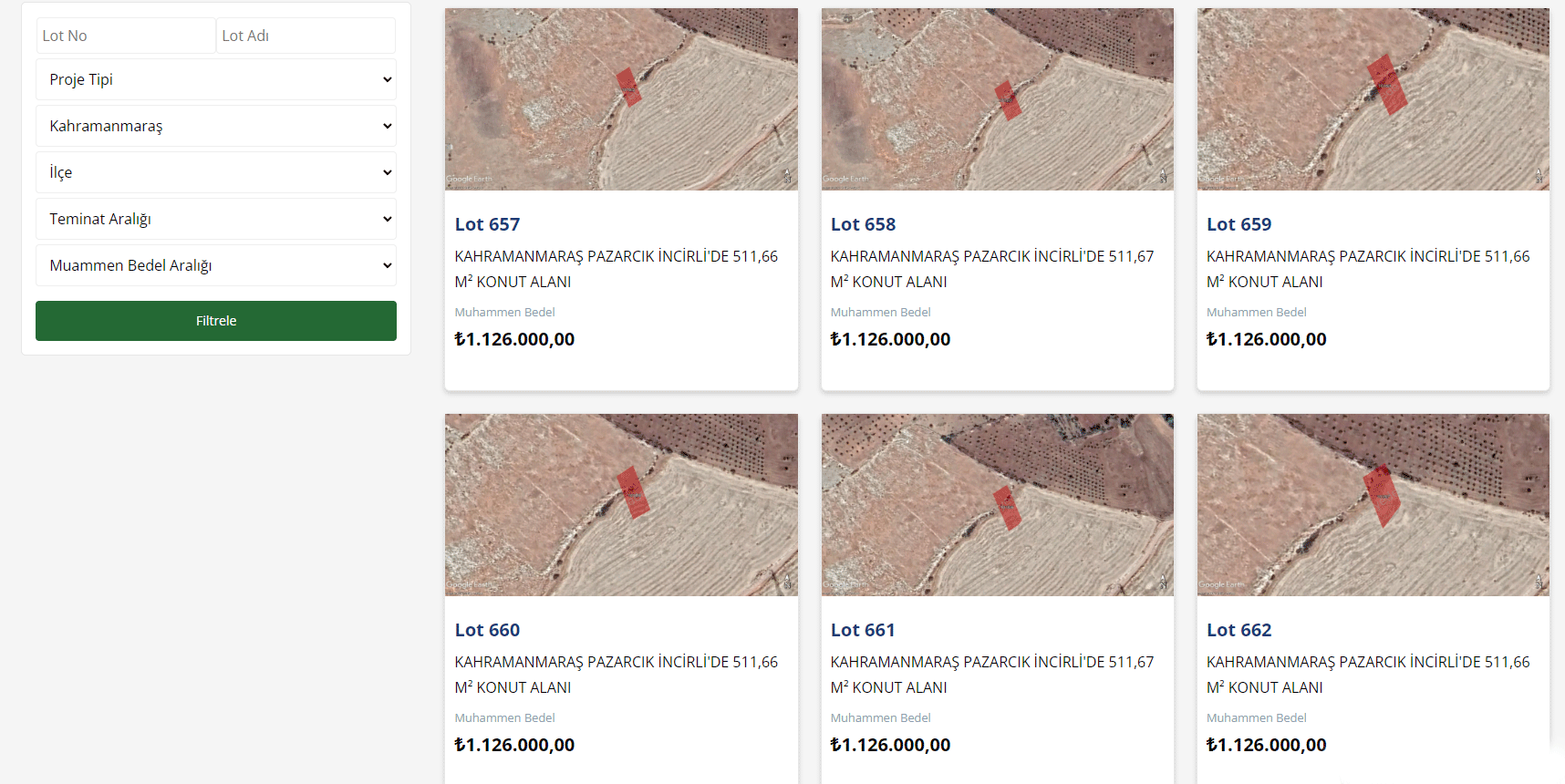This screenshot has height=784, width=1565.
Task: Open the Teminat Aralığı dropdown
Action: click(216, 219)
